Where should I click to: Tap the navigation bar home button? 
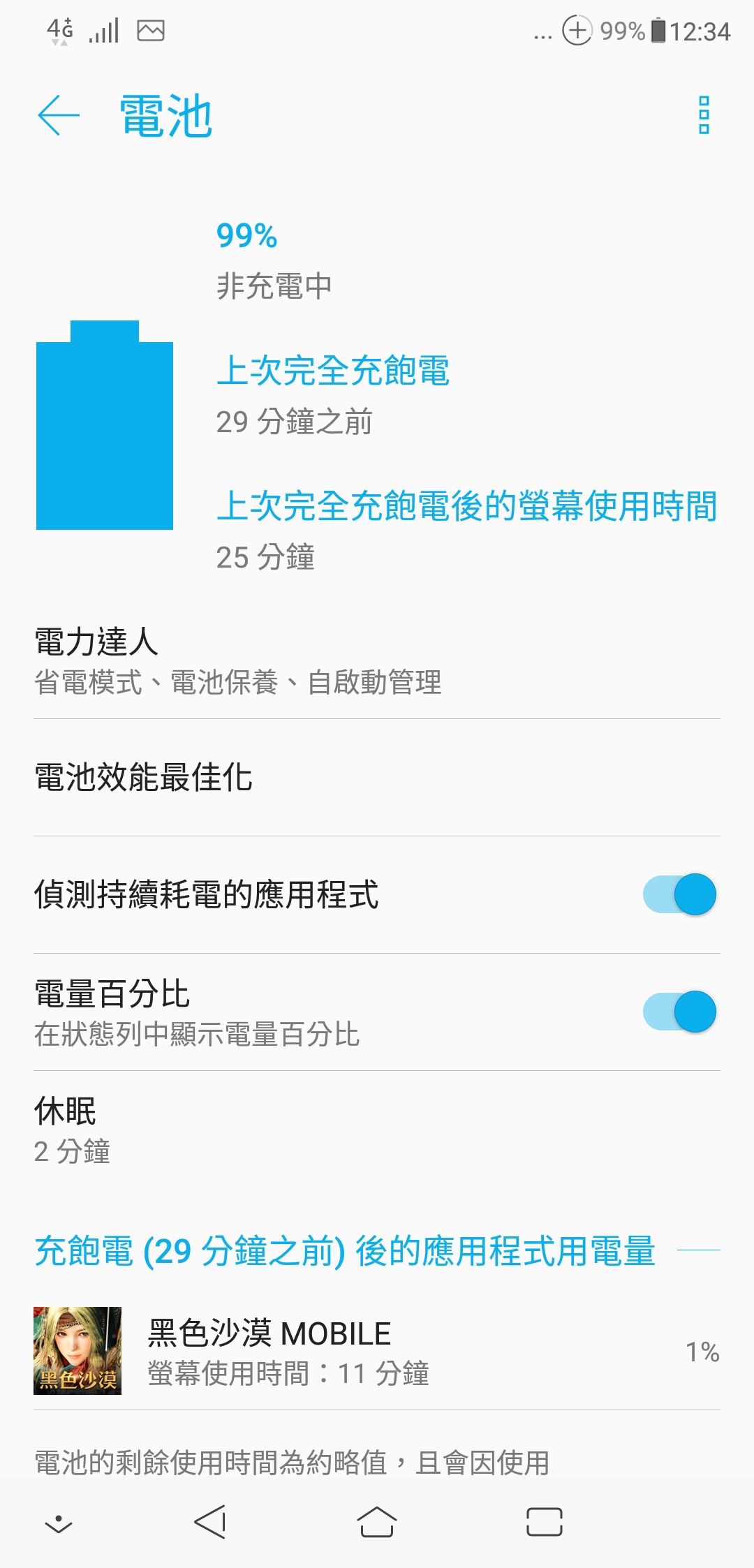[x=377, y=1522]
